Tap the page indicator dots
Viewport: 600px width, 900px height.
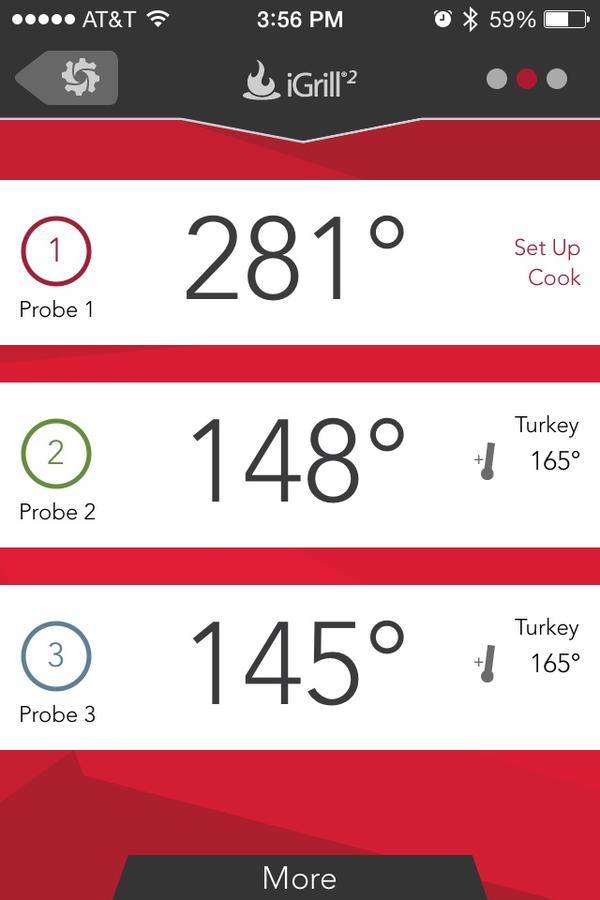coord(527,79)
